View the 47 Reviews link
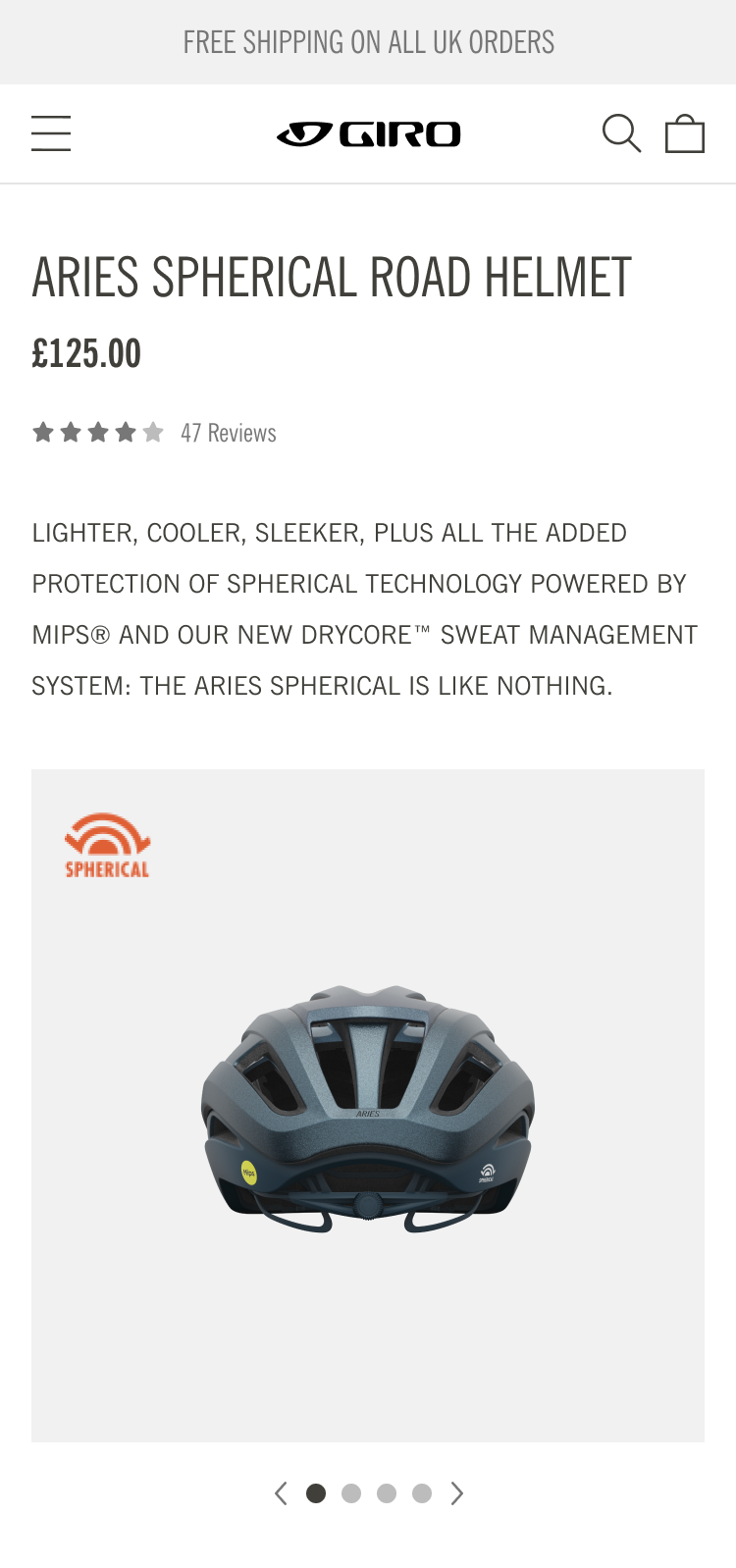The height and width of the screenshot is (1568, 736). 229,433
